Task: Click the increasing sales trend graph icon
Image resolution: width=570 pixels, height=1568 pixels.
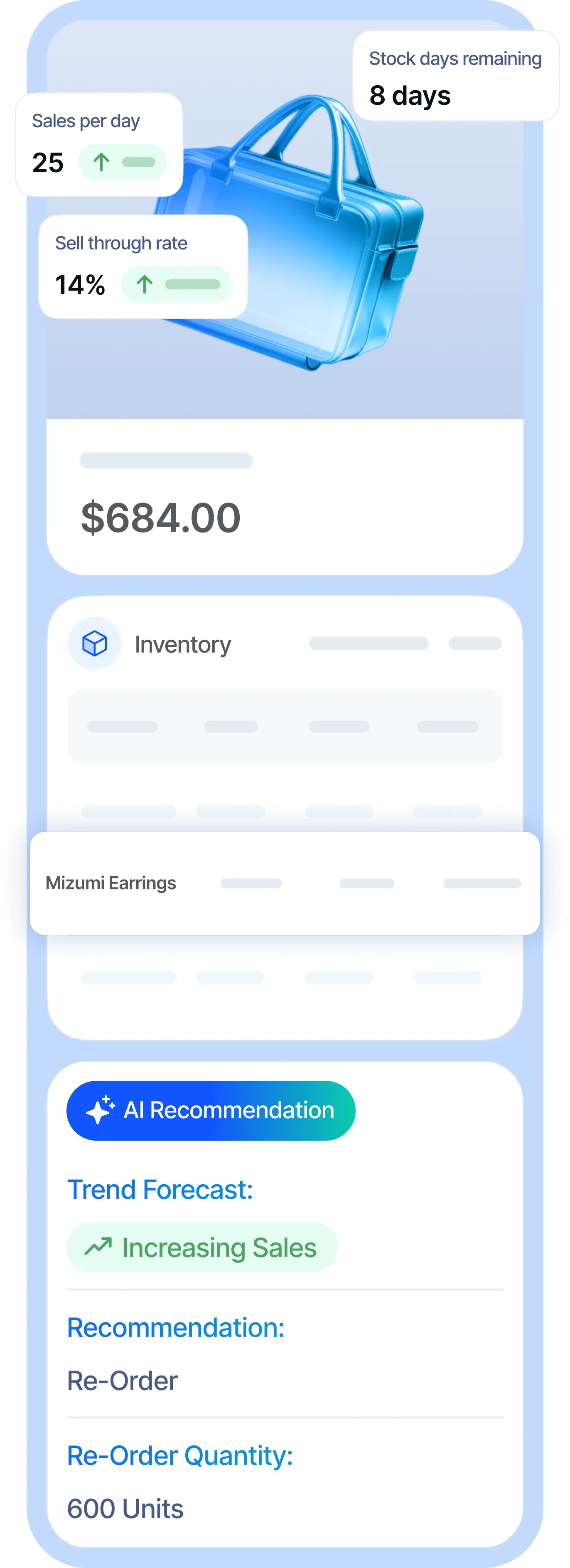Action: click(99, 1246)
